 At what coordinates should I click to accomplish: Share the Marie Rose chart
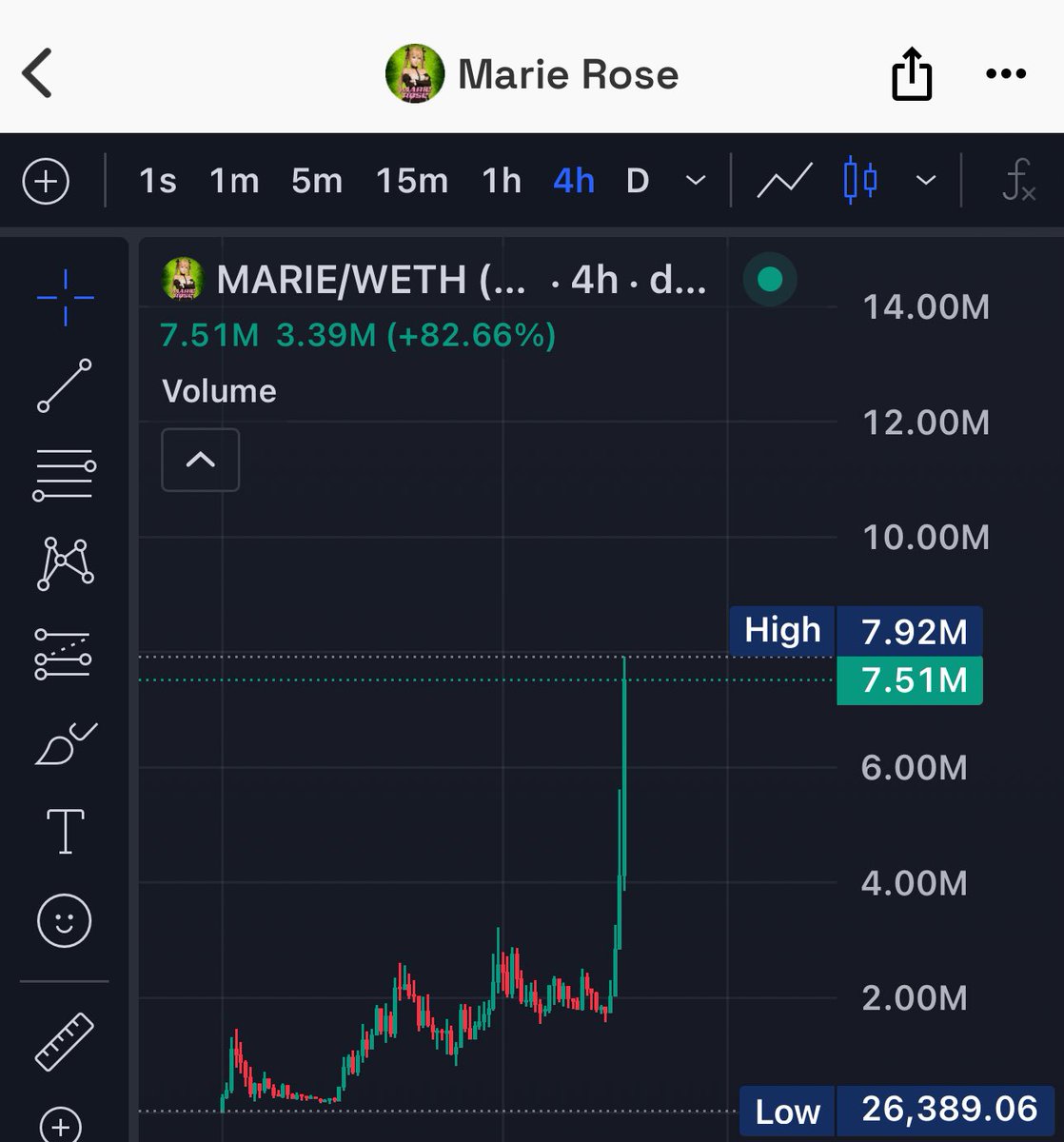tap(911, 74)
